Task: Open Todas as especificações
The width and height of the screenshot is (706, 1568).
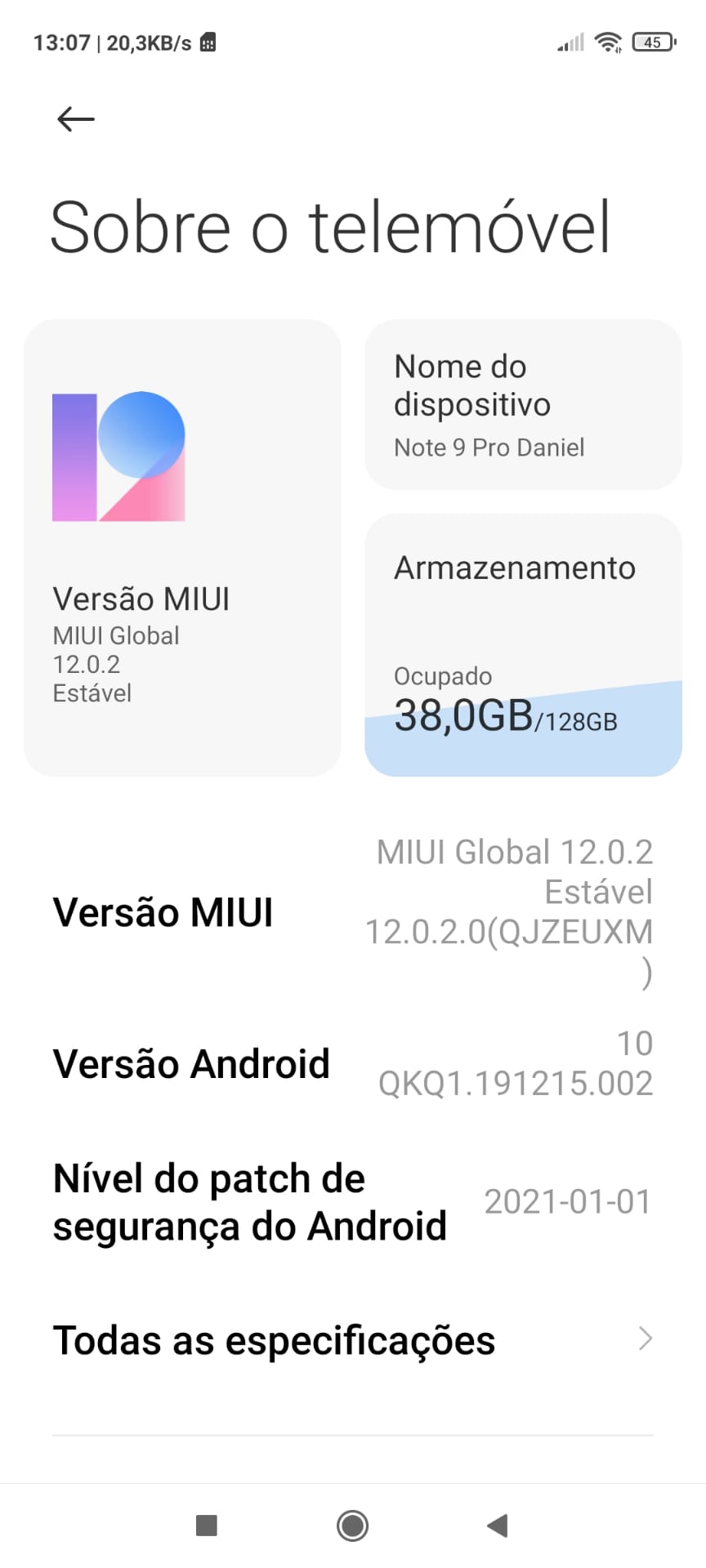Action: [x=352, y=1340]
